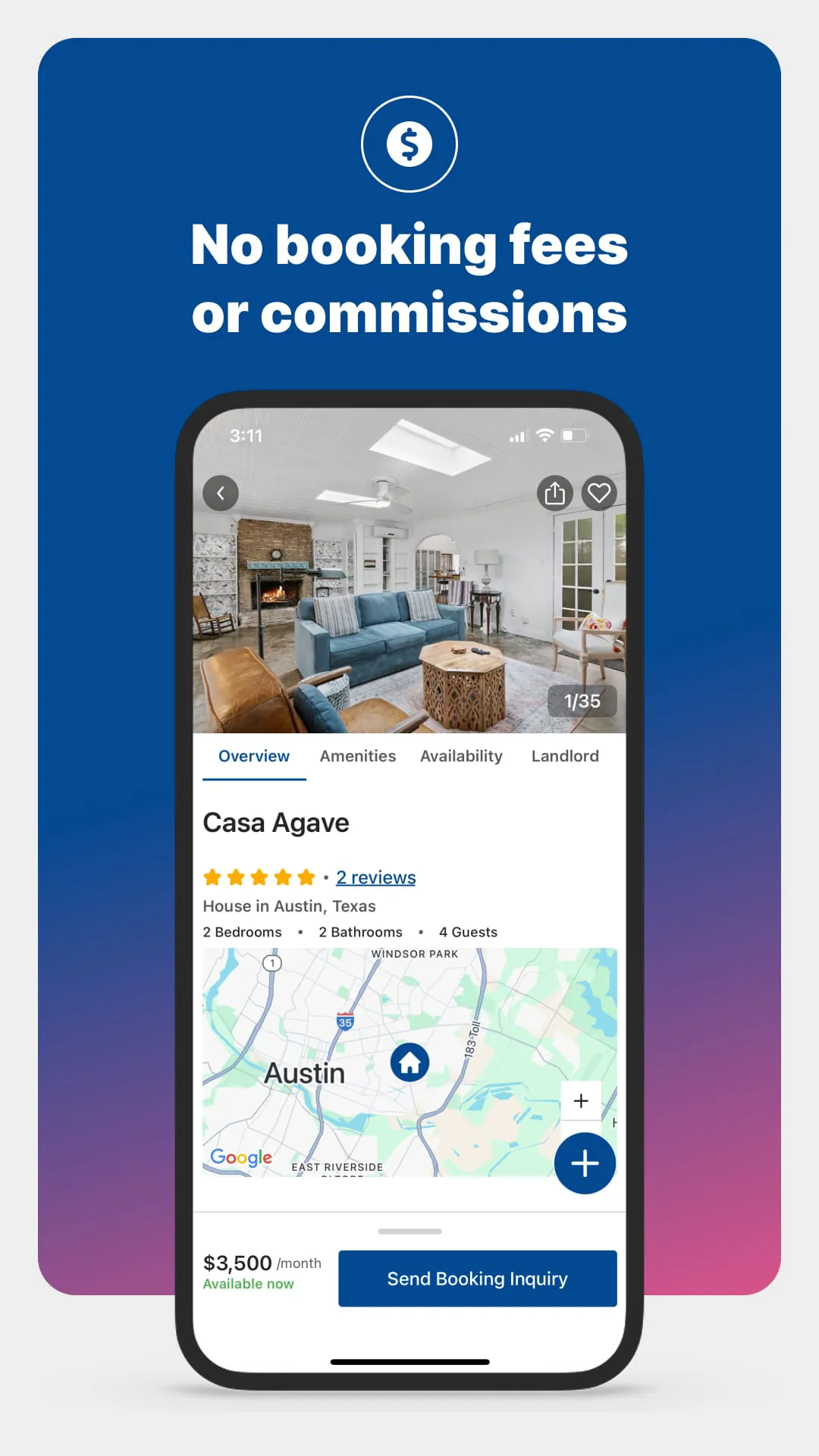Open Google Maps via the Google logo

(x=243, y=1156)
